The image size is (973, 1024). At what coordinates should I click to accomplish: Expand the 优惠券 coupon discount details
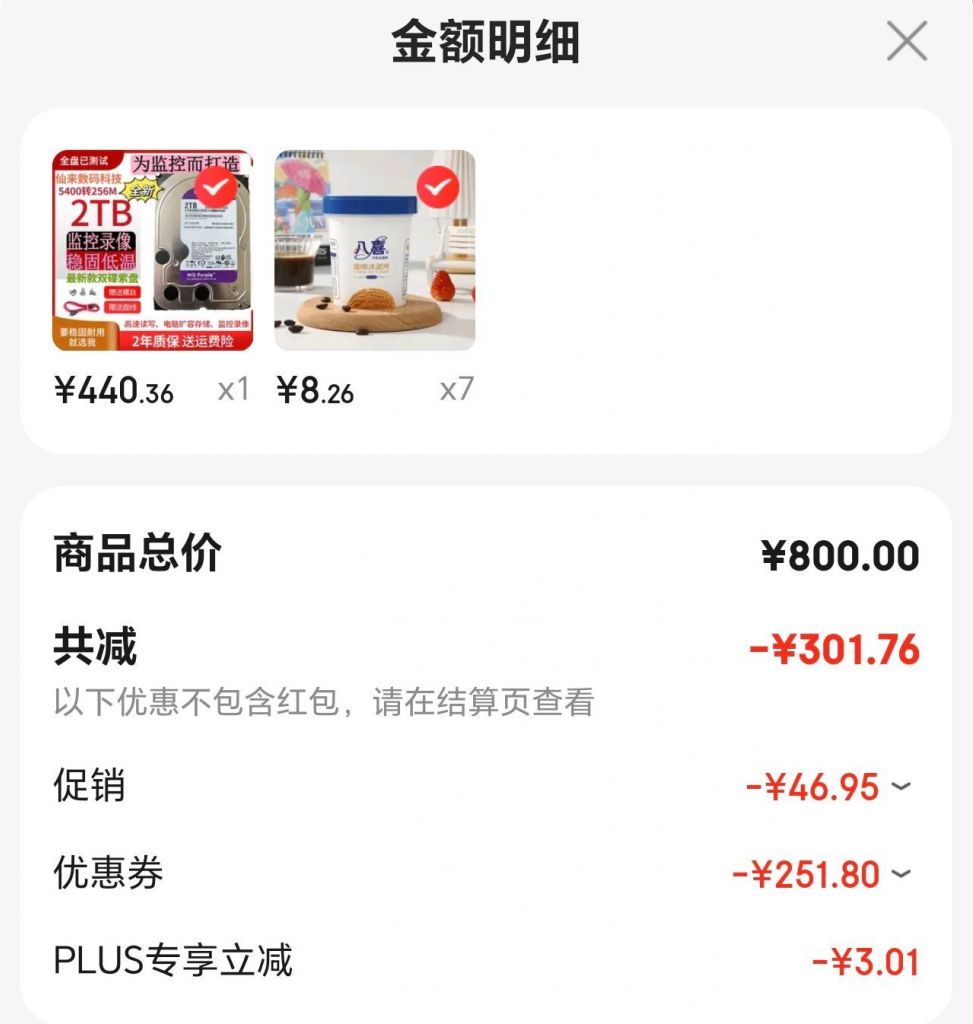(x=899, y=874)
